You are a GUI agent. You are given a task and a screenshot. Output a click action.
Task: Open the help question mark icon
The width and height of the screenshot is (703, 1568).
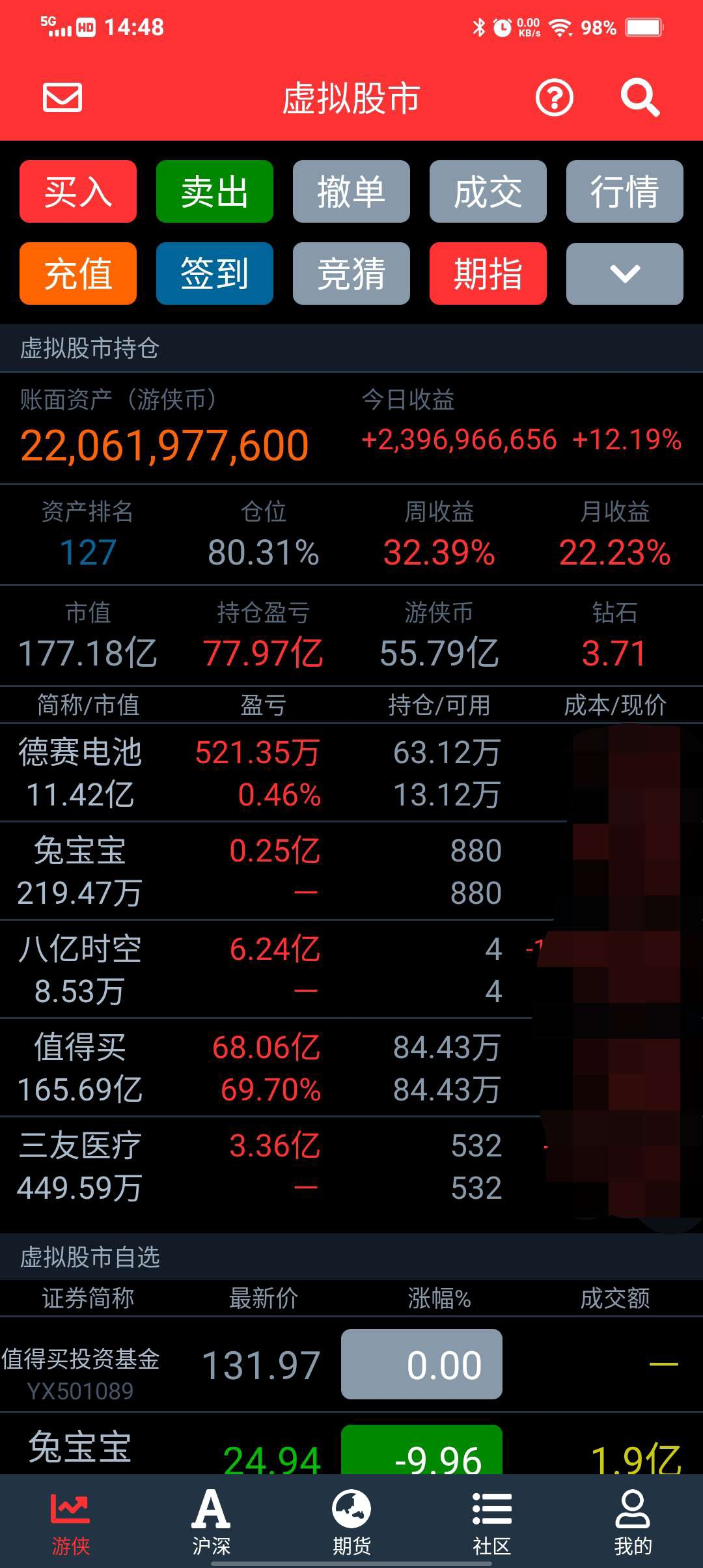555,98
